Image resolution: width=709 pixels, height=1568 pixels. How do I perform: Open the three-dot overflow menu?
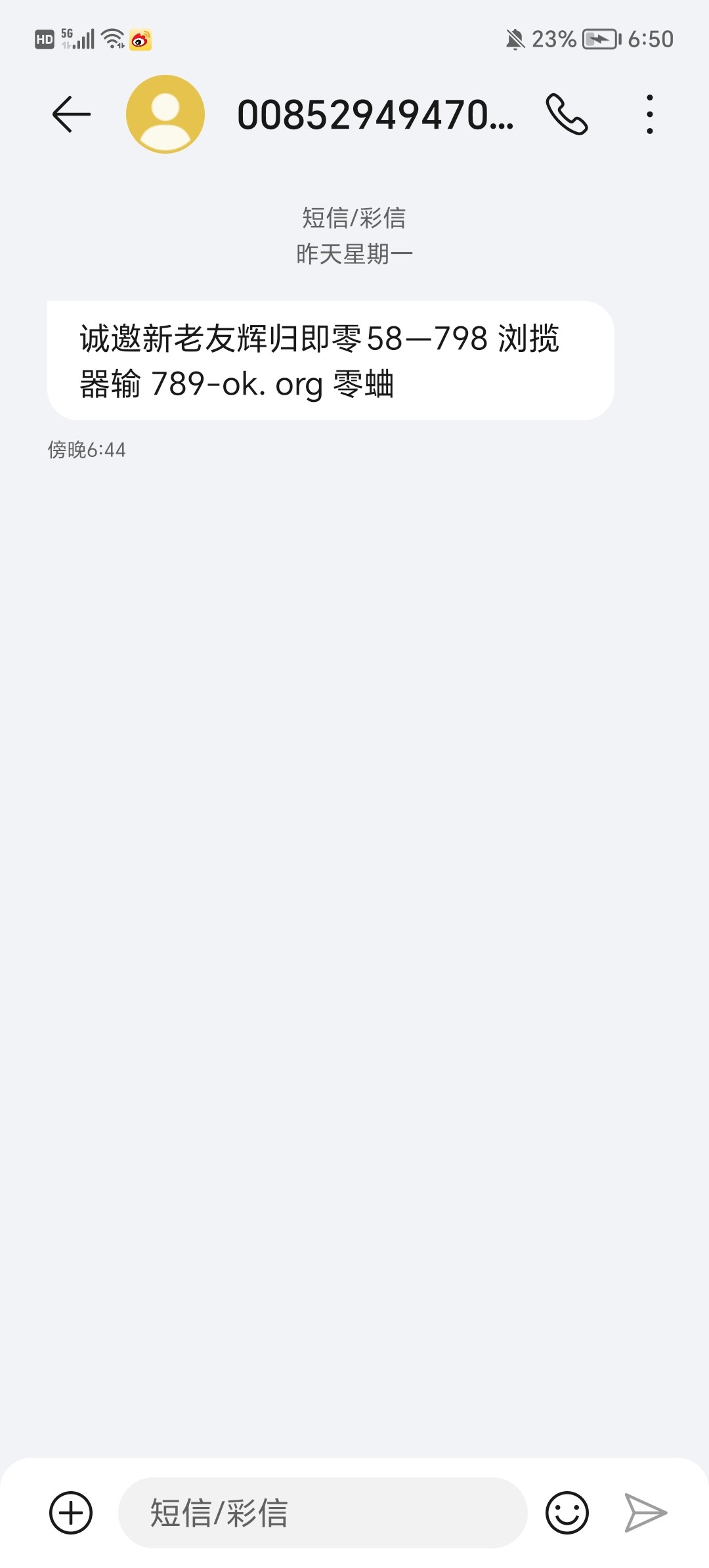click(649, 114)
